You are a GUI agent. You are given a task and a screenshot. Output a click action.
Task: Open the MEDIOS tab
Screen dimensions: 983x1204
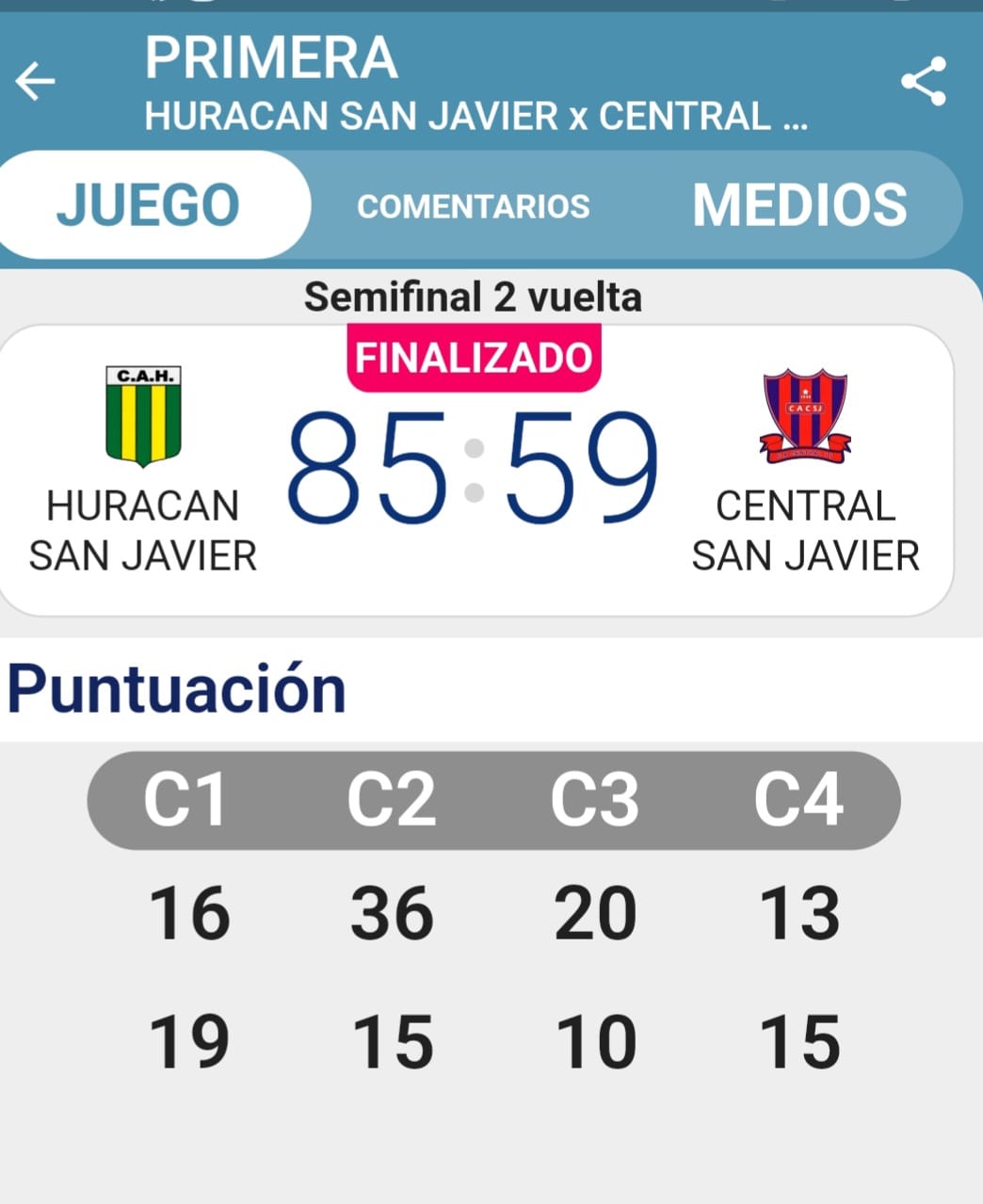pos(799,205)
